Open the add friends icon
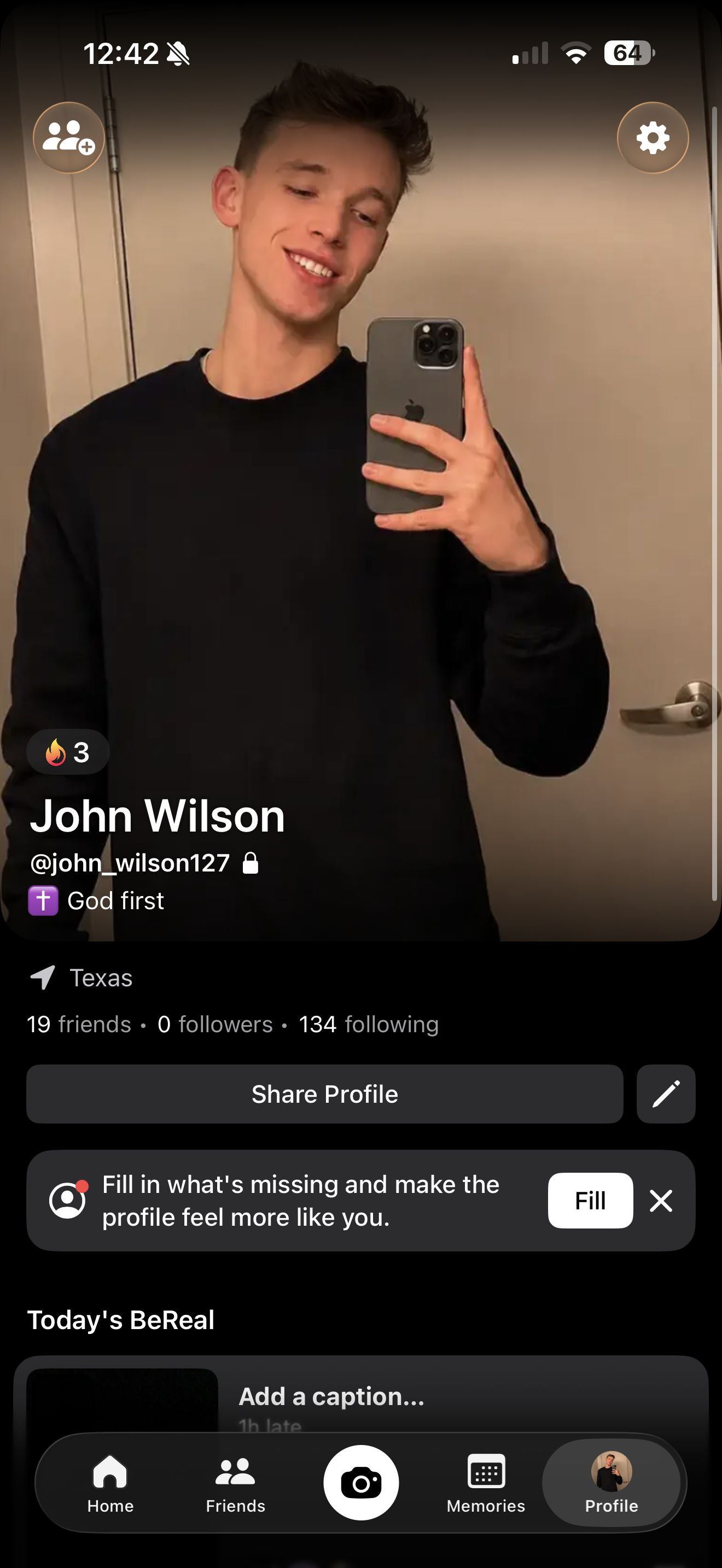Viewport: 722px width, 1568px height. click(x=69, y=138)
